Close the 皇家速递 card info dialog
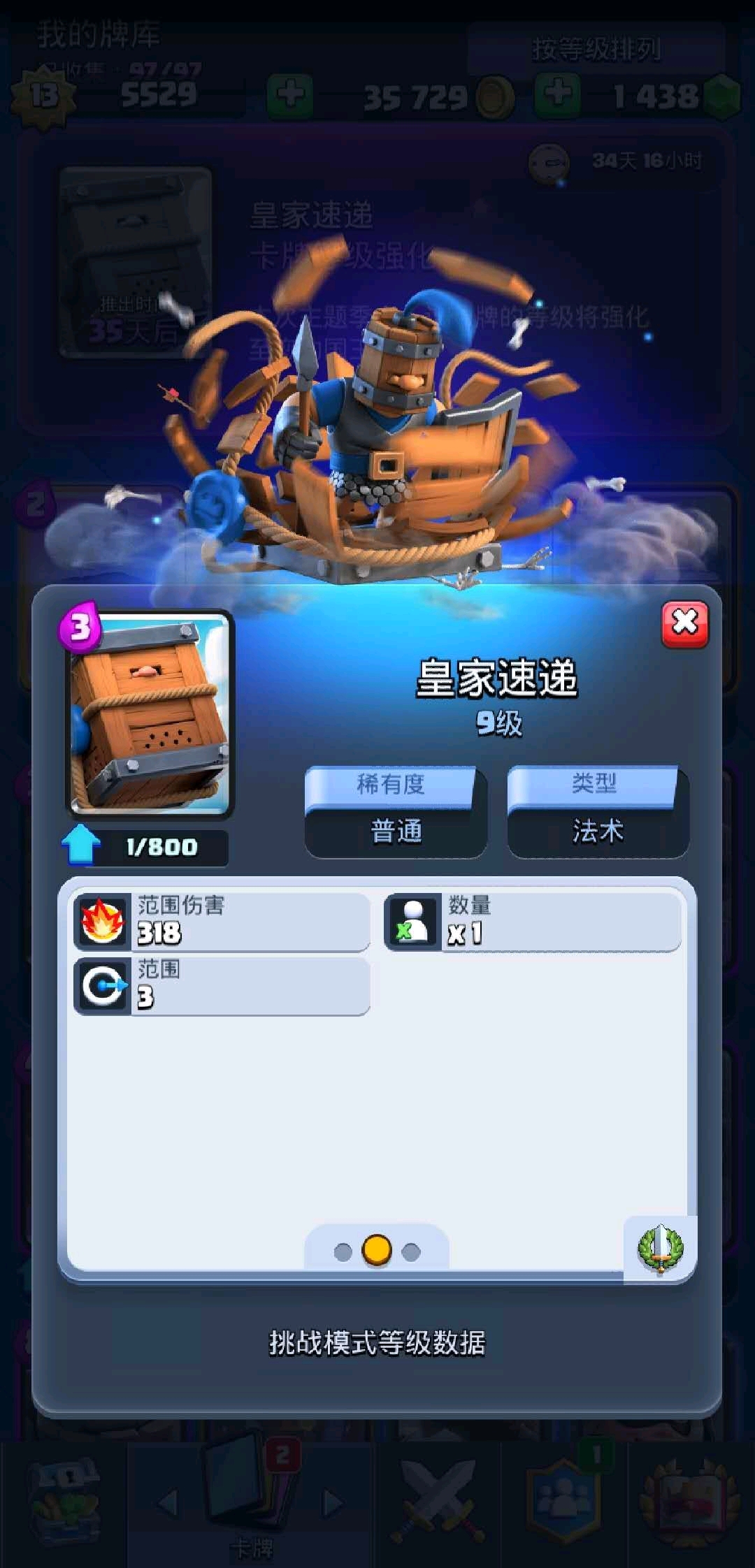Screen dimensions: 755x1568 (684, 623)
